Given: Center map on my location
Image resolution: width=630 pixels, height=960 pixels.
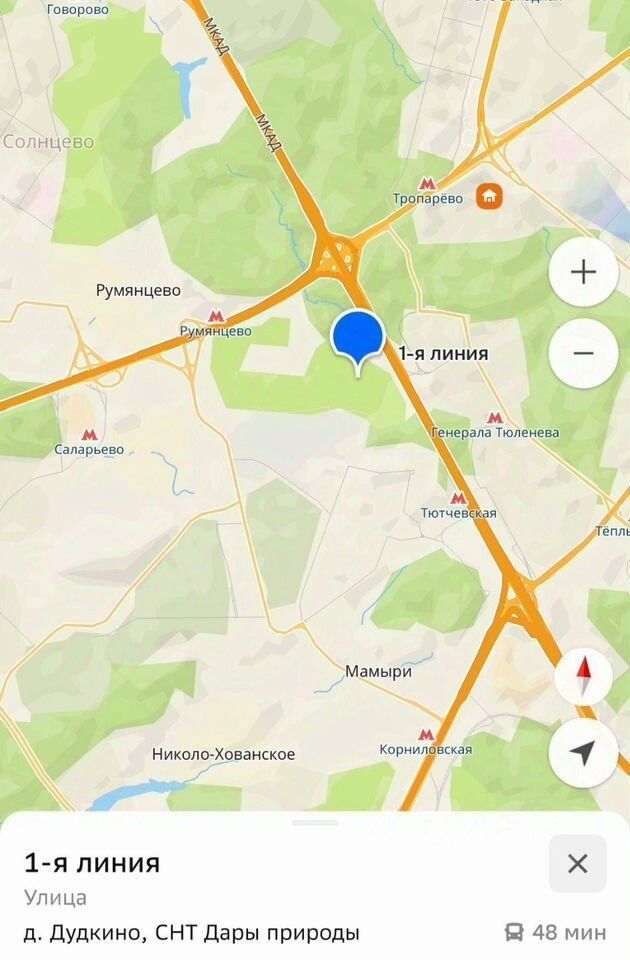Looking at the screenshot, I should tap(583, 753).
